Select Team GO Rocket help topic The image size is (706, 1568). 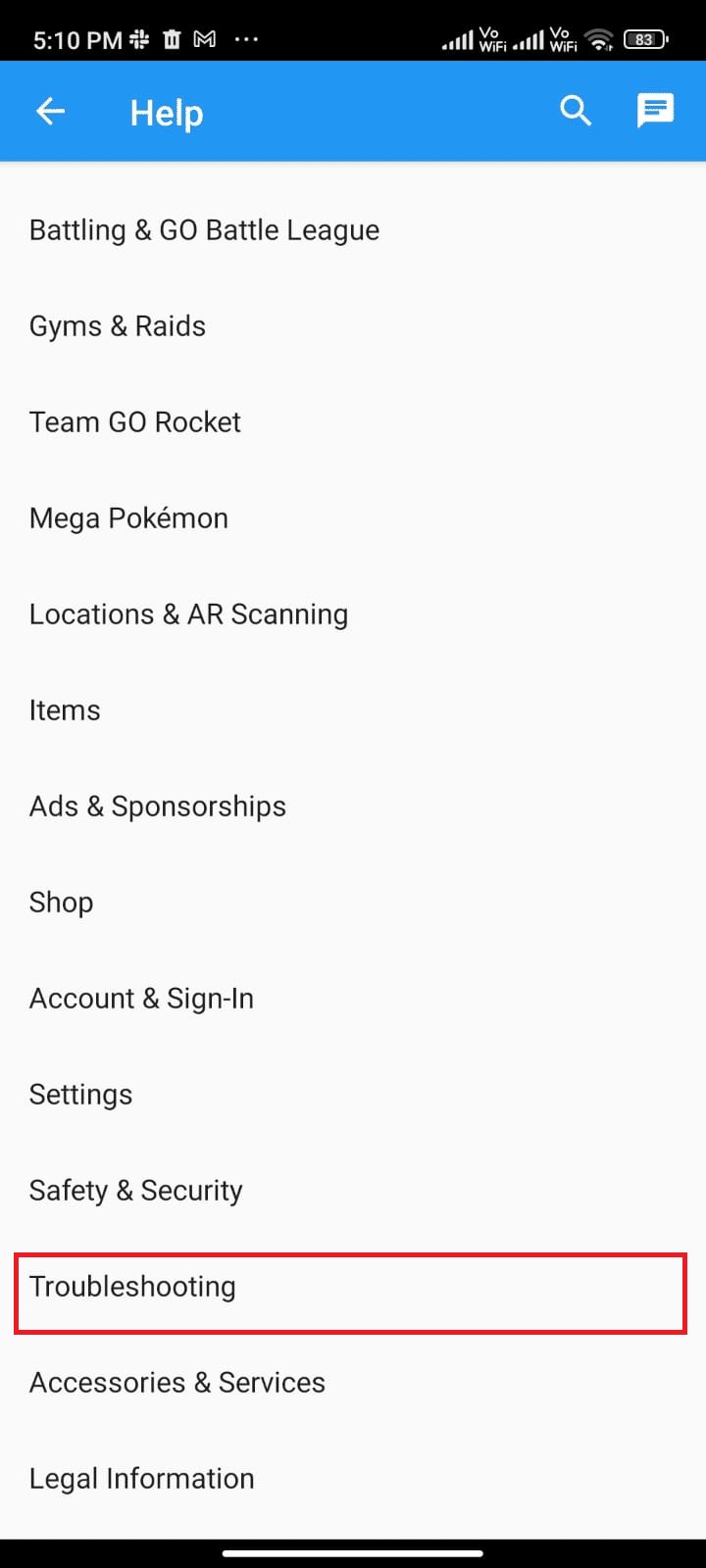(x=134, y=421)
